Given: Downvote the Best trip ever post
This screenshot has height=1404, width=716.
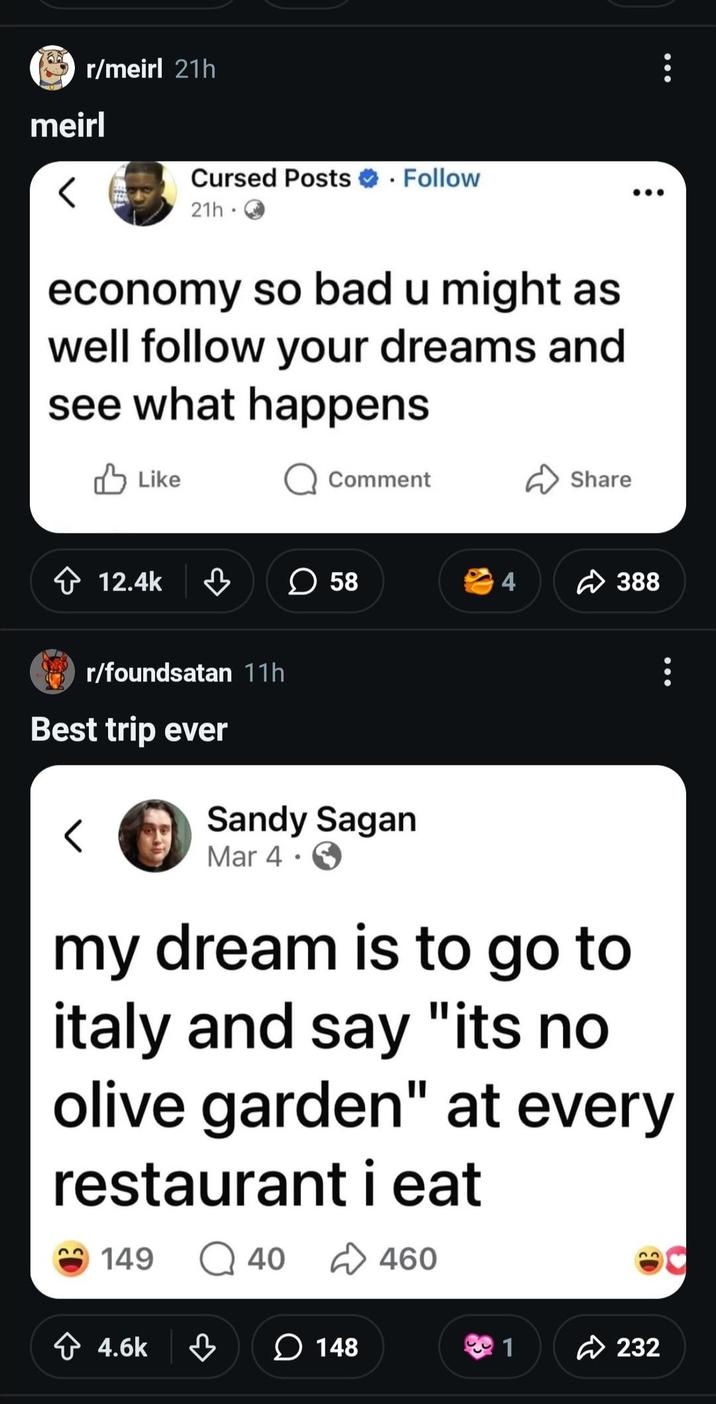Looking at the screenshot, I should coord(203,1348).
